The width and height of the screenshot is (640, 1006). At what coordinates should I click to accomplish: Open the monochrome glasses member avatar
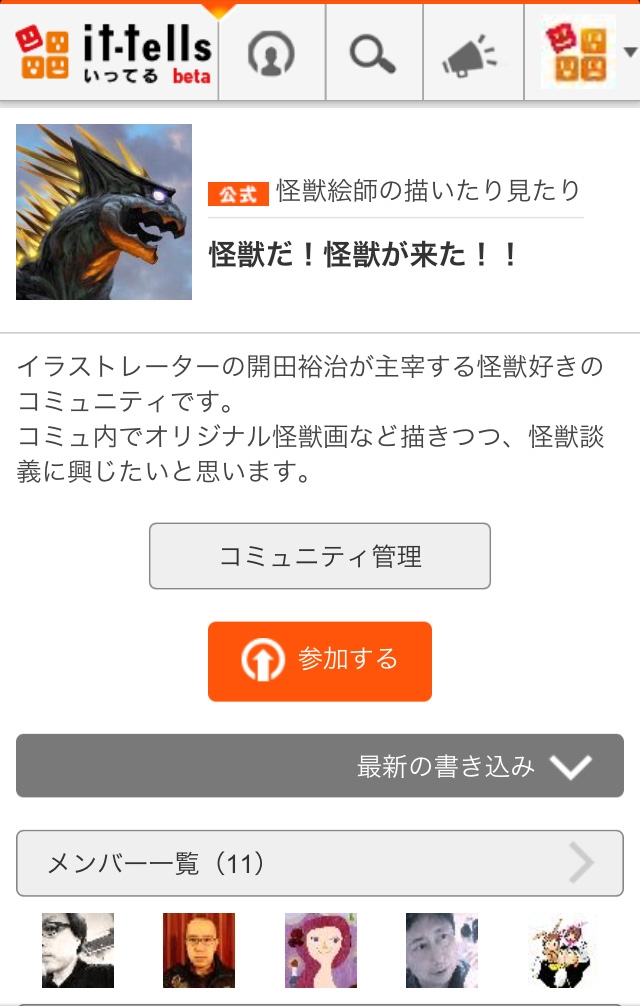pos(78,950)
